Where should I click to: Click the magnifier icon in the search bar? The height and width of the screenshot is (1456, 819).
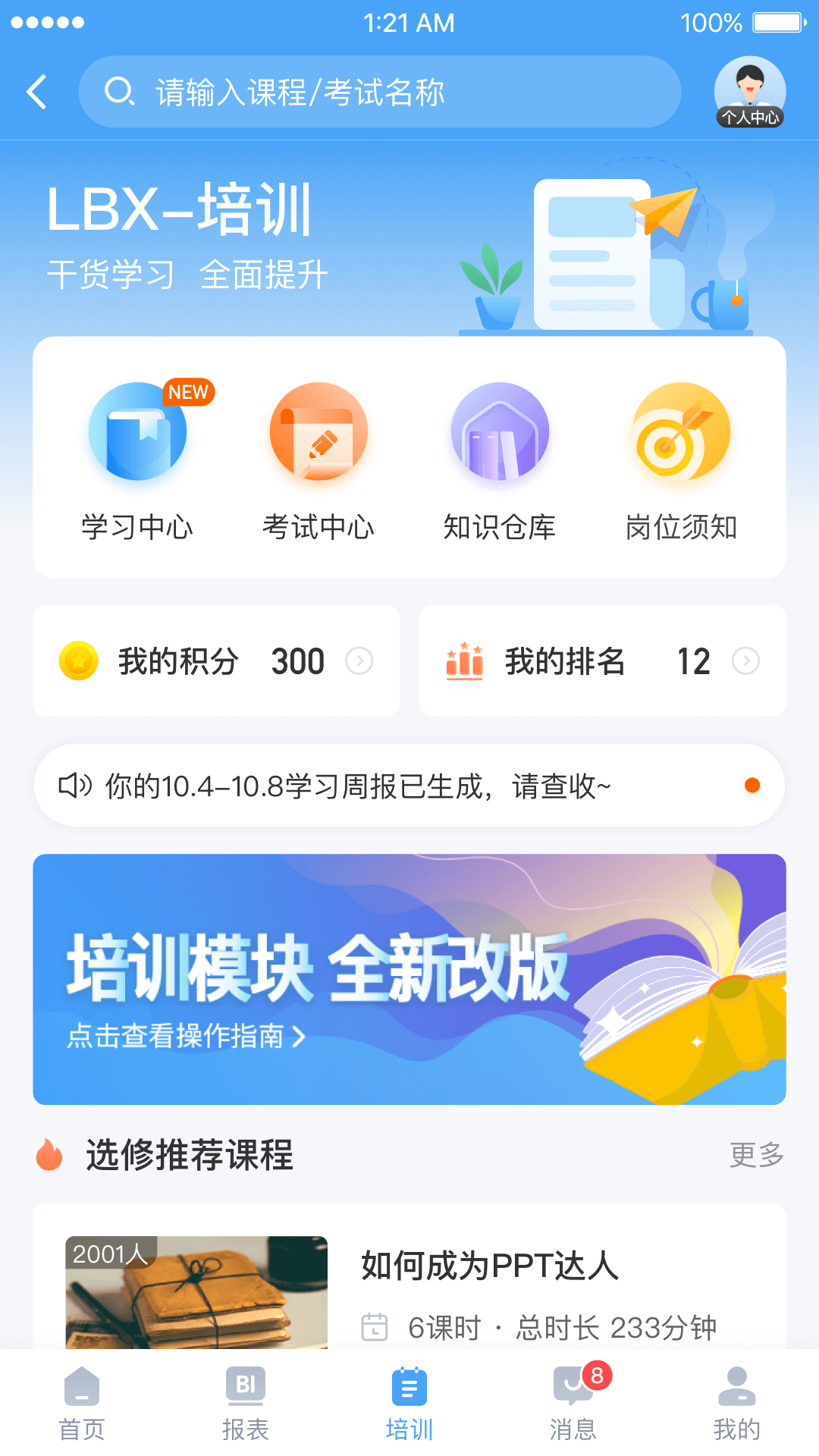118,91
